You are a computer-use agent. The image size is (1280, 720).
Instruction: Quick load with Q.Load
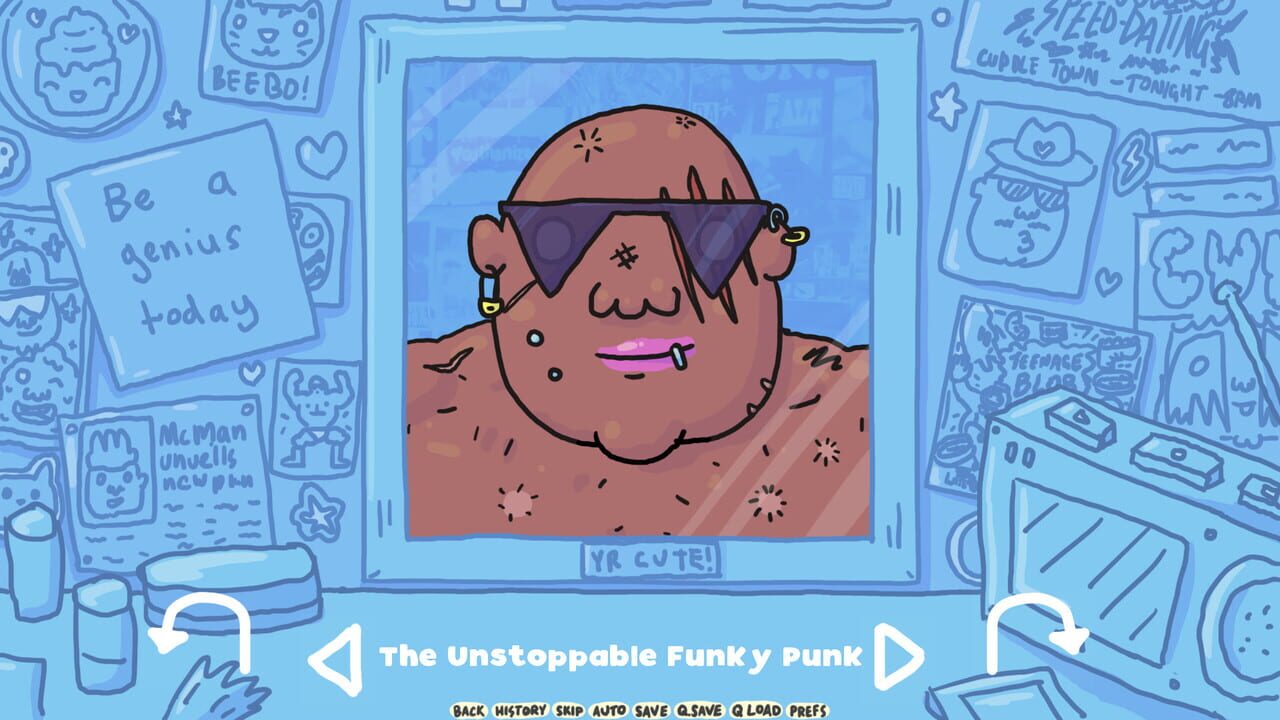click(756, 710)
